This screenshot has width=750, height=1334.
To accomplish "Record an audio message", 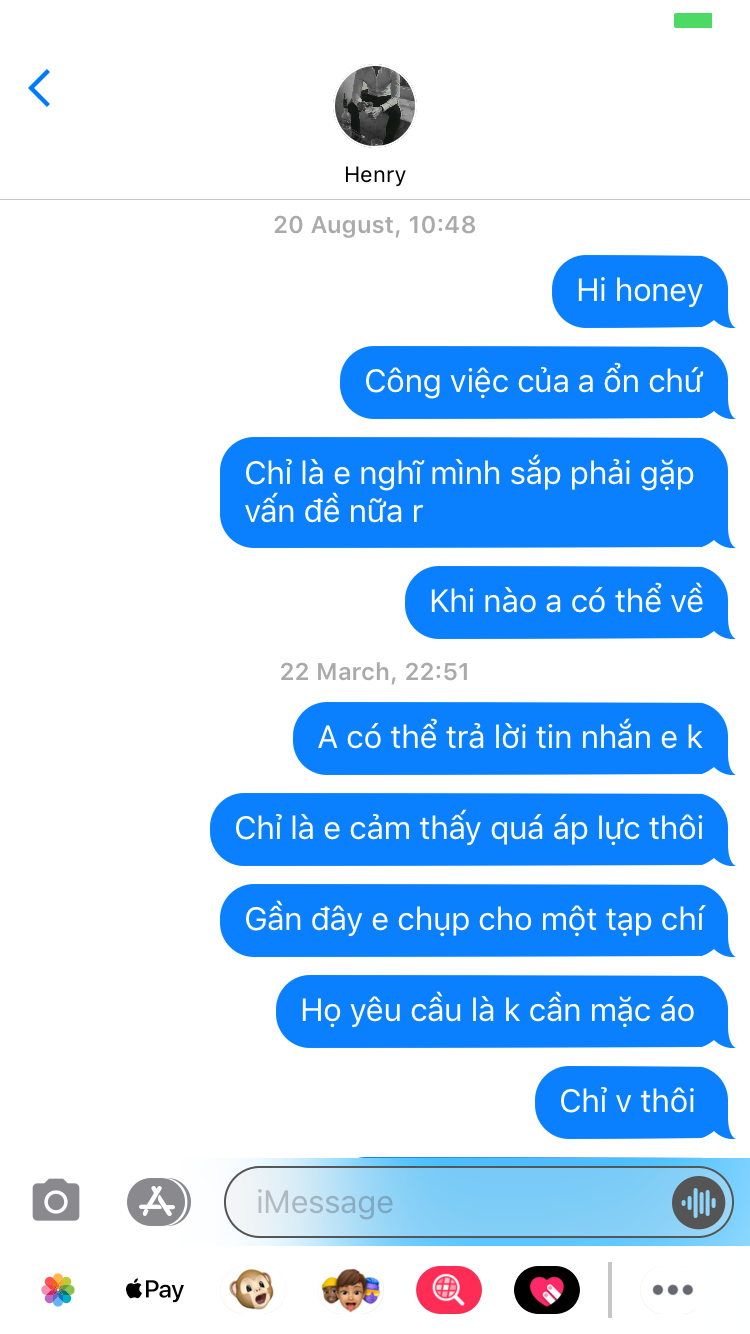I will click(698, 1201).
